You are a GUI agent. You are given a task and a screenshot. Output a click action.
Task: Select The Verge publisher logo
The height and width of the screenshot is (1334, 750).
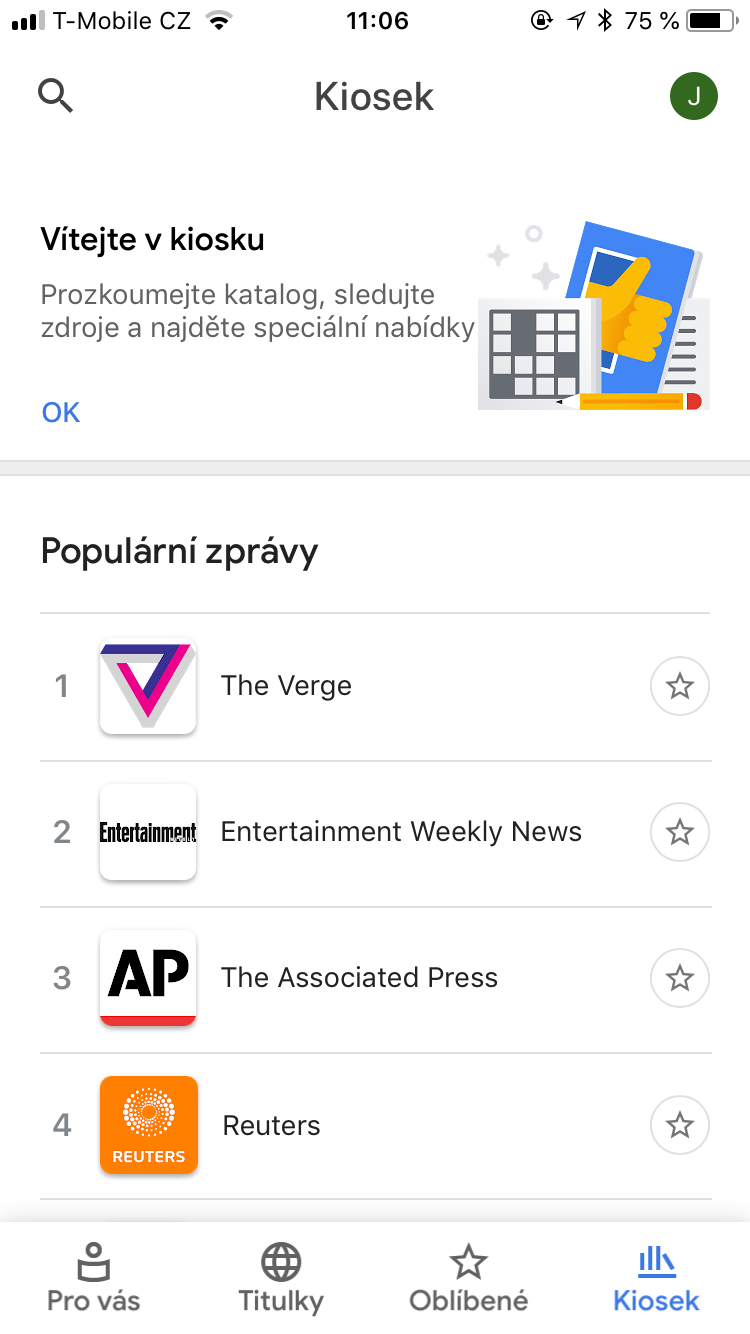[147, 686]
